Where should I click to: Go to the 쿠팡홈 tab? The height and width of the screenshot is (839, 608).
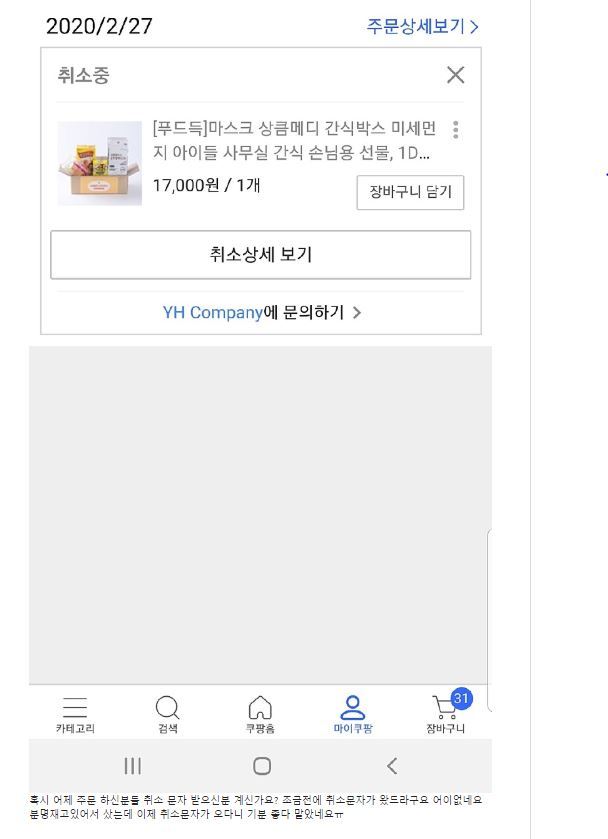coord(260,714)
